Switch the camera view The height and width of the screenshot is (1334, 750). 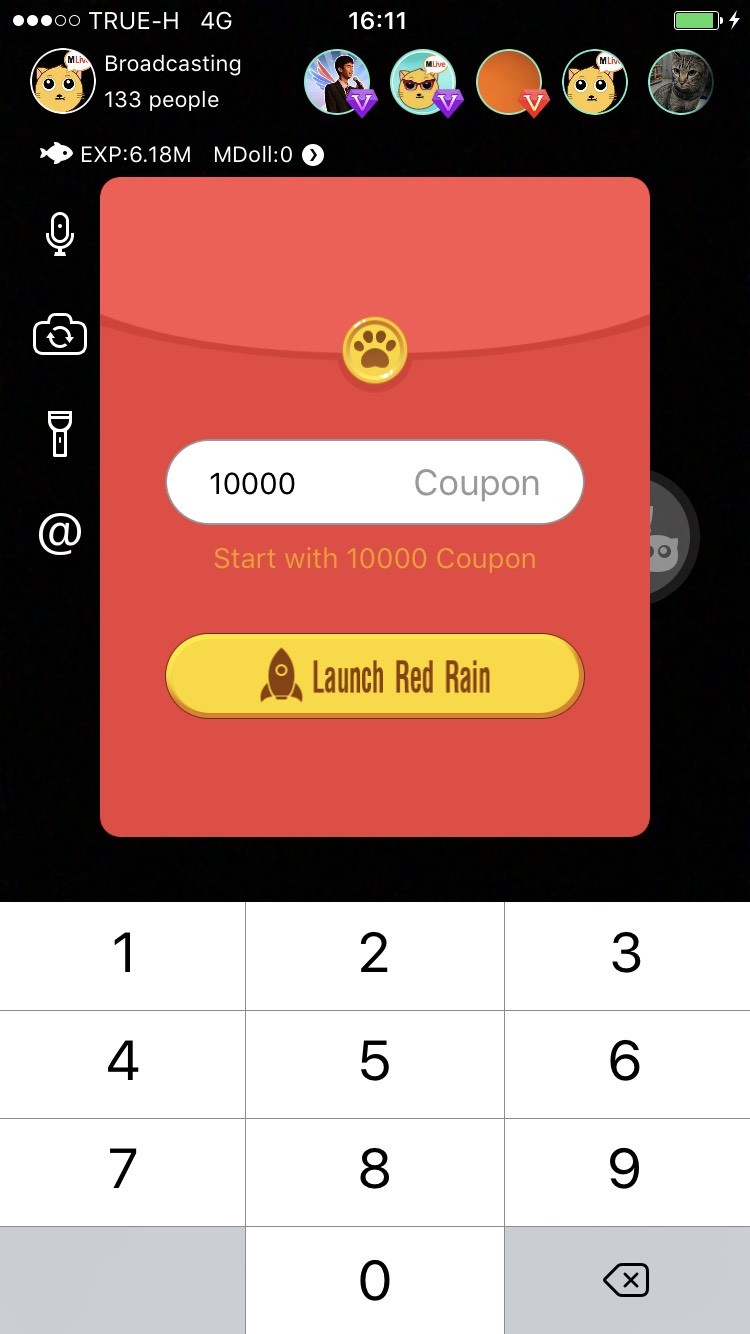[x=60, y=335]
